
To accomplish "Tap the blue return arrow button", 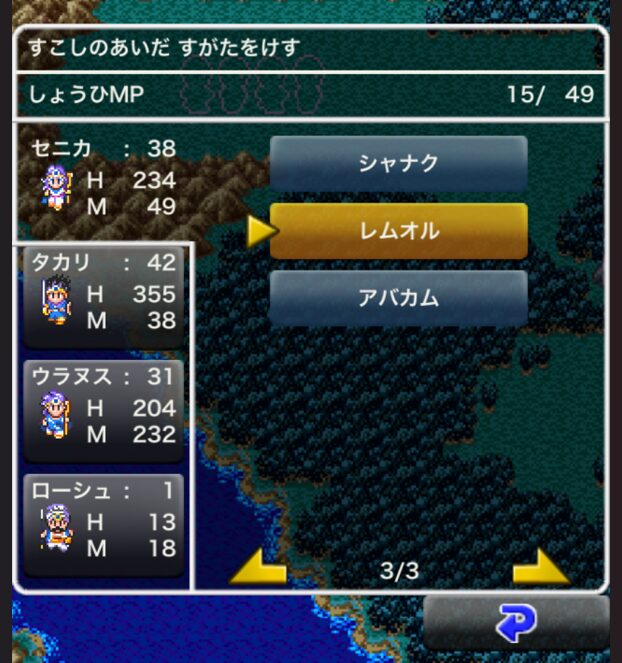I will [x=516, y=624].
